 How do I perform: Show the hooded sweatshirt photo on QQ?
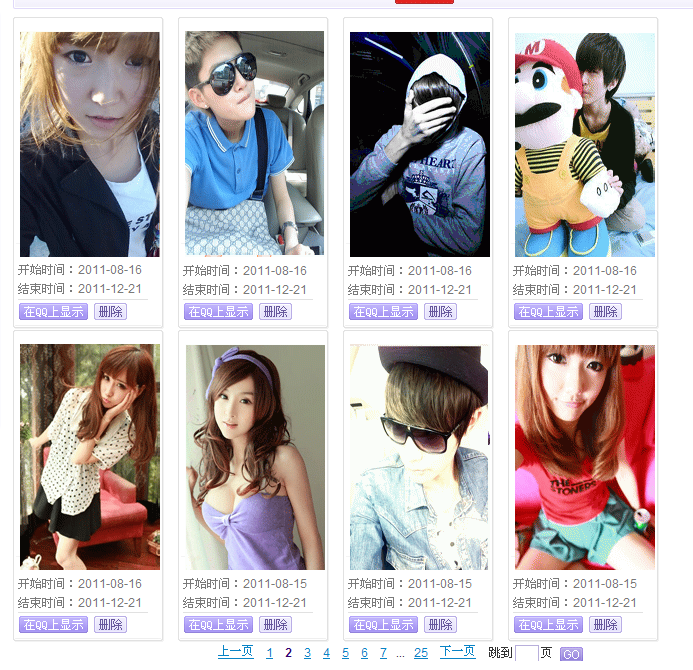383,311
